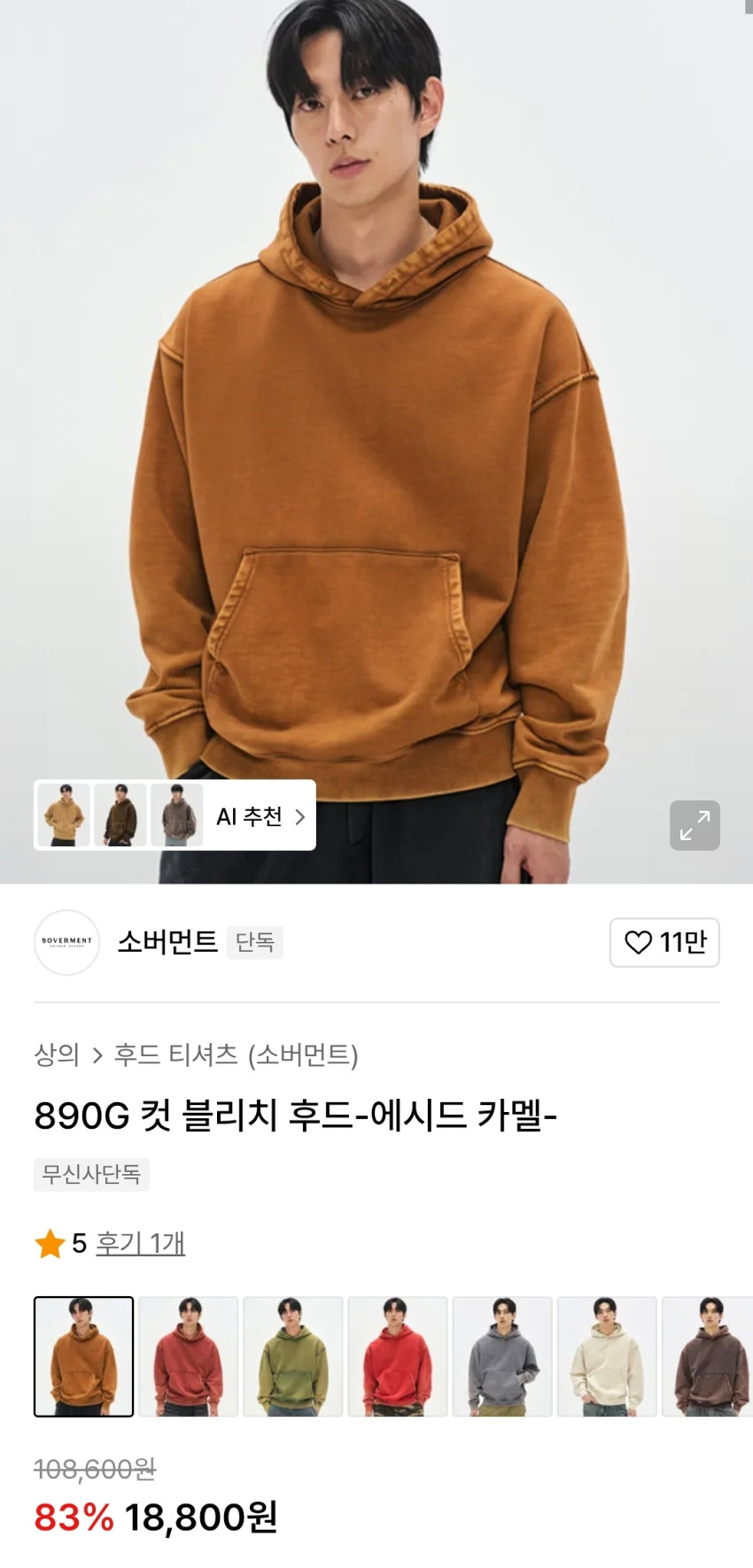Select the bright red hoodie thumbnail
The image size is (753, 1568).
click(398, 1356)
